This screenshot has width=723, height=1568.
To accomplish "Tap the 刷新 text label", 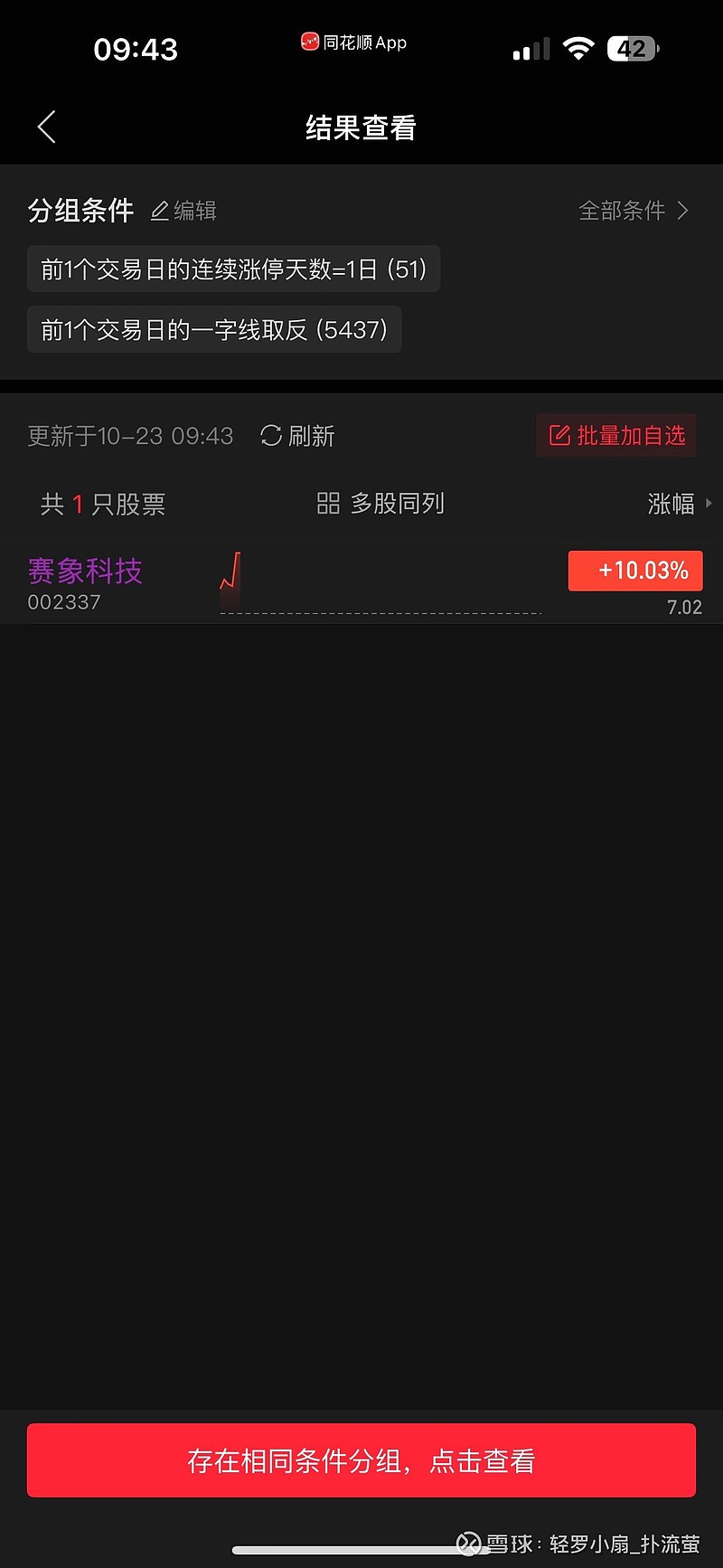I will (314, 436).
